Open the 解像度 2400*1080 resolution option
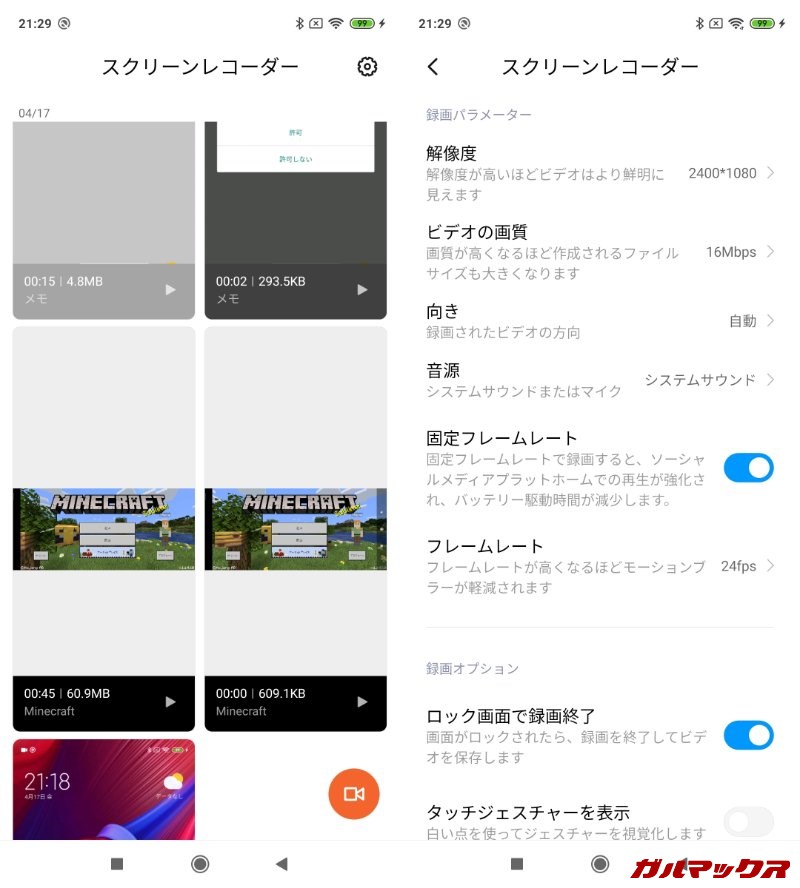The width and height of the screenshot is (800, 888). tap(600, 172)
